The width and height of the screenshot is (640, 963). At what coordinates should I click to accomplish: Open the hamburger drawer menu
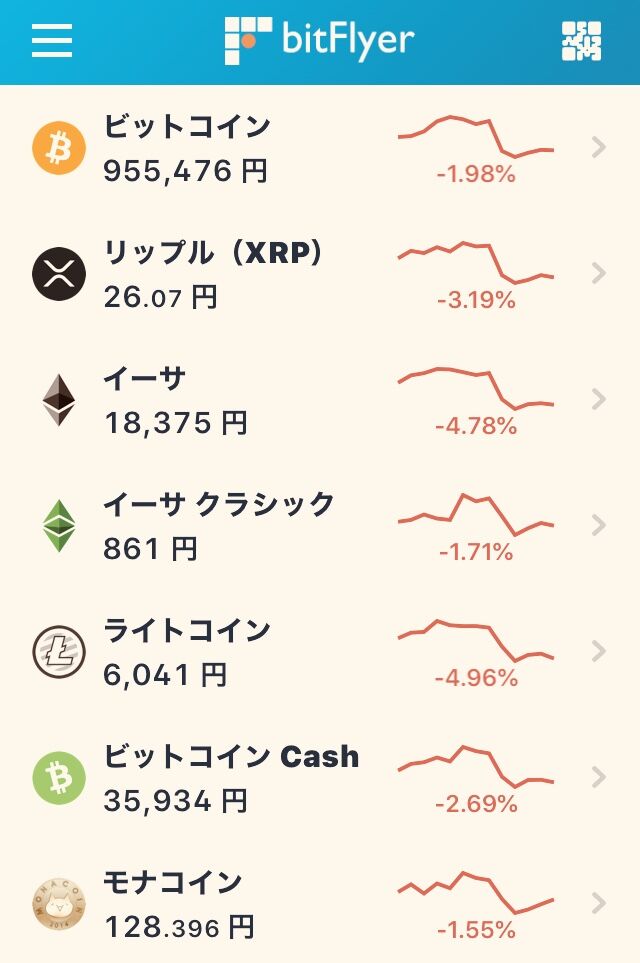[52, 41]
